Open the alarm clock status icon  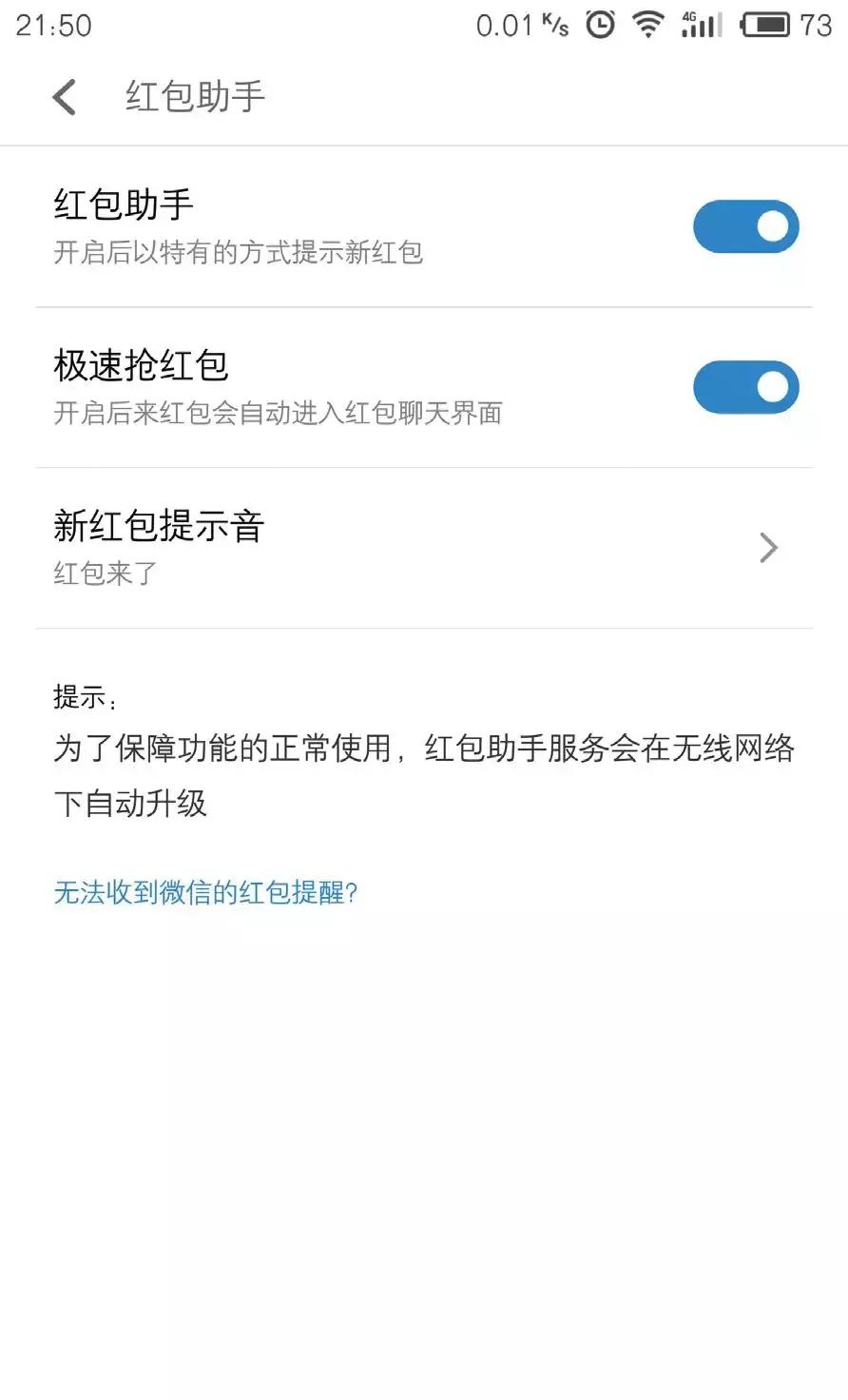(x=599, y=24)
